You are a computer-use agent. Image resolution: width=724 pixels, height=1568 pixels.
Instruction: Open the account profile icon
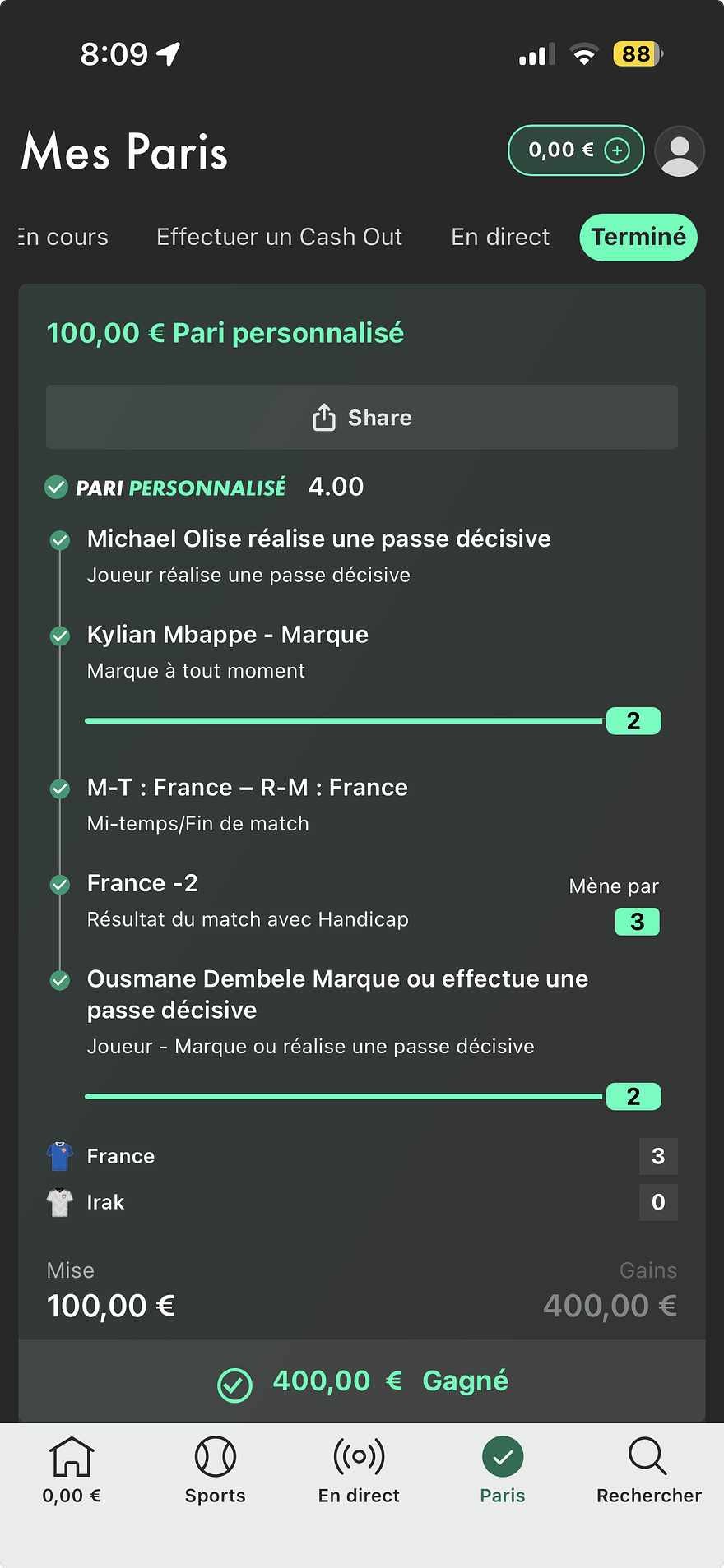680,151
